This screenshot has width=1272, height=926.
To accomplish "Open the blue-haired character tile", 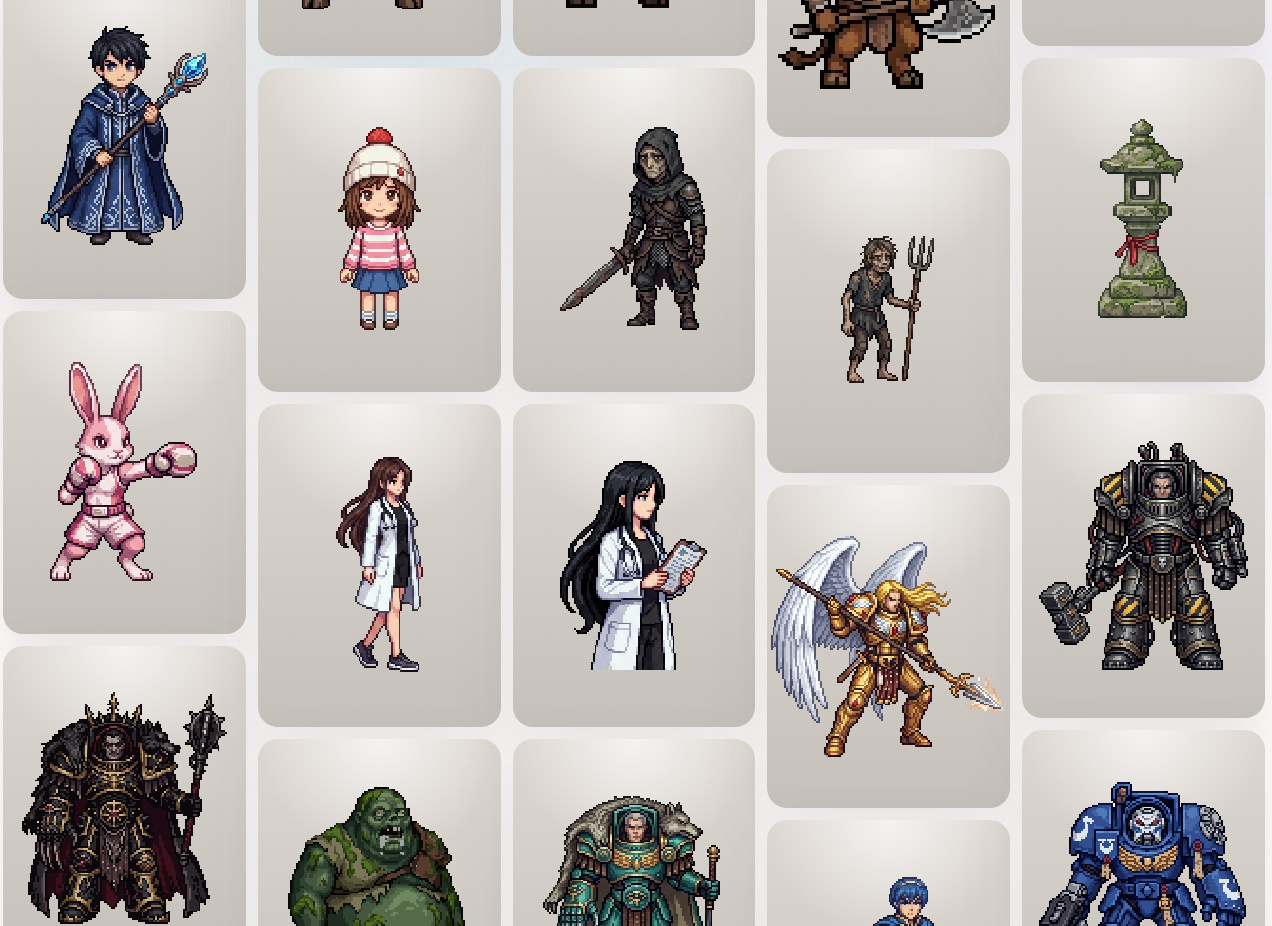I will click(888, 890).
